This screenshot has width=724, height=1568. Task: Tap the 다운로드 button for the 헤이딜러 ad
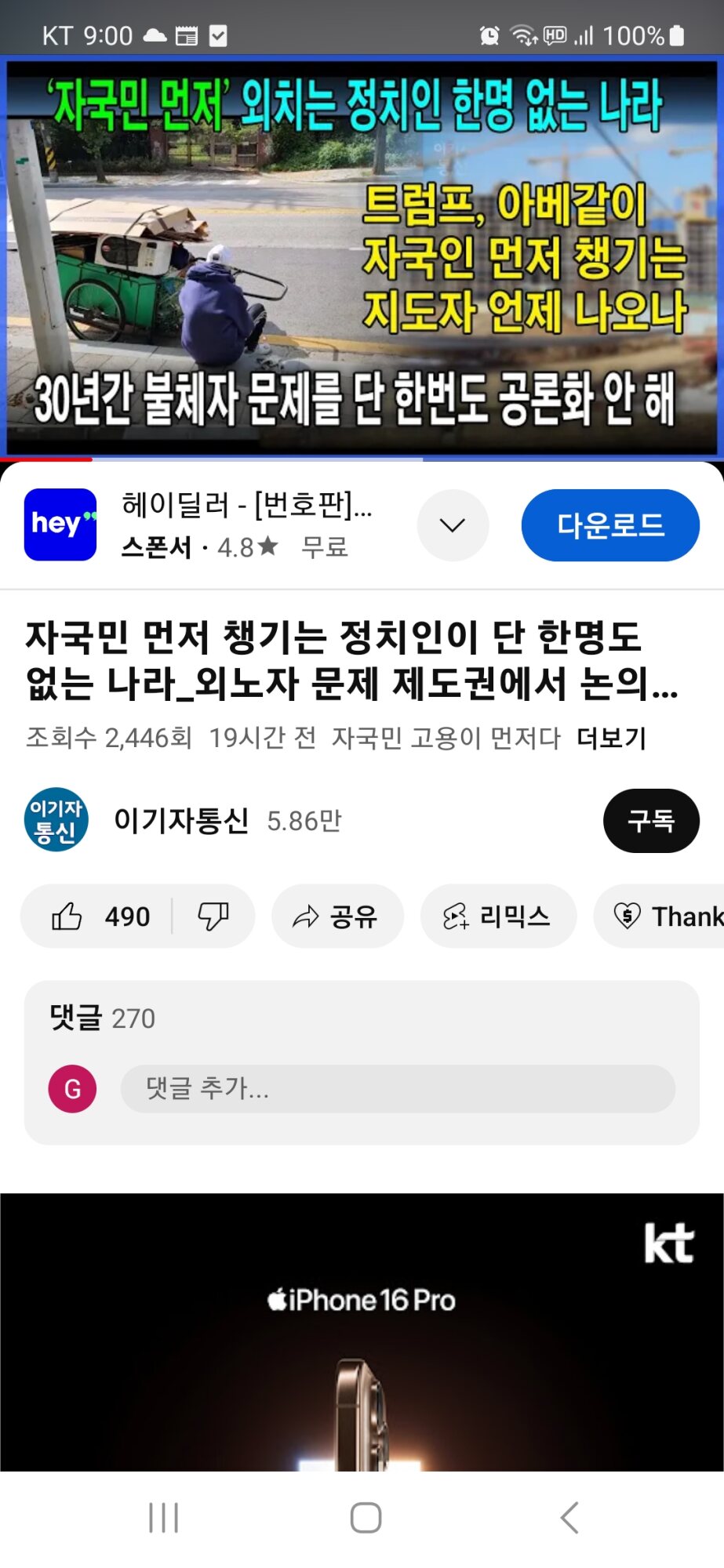609,524
